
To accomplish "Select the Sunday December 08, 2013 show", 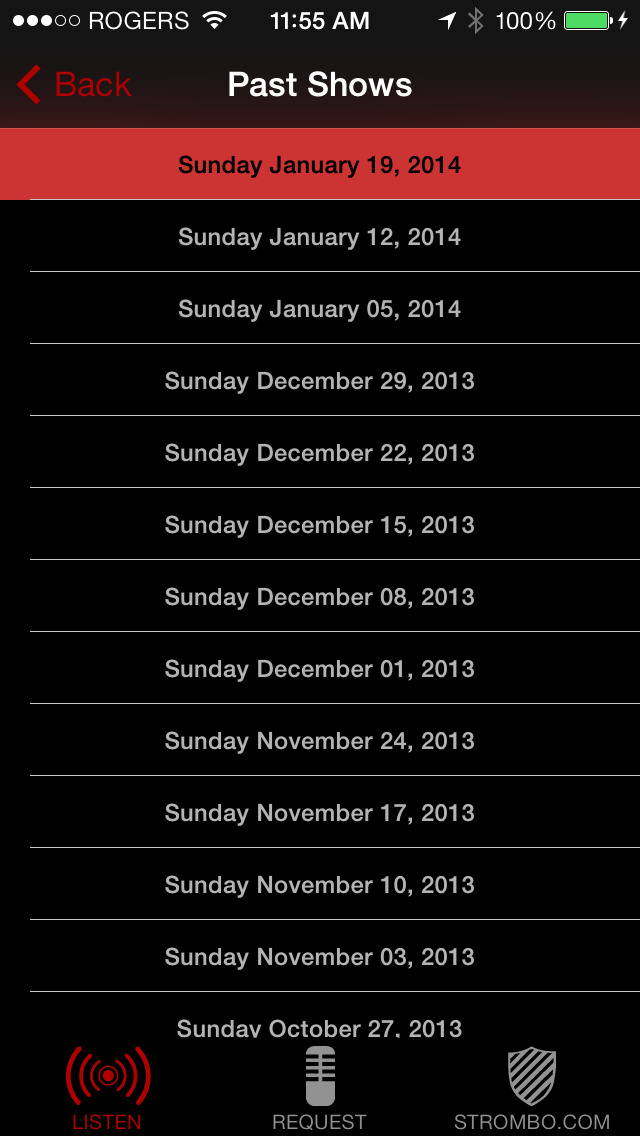I will click(x=320, y=596).
